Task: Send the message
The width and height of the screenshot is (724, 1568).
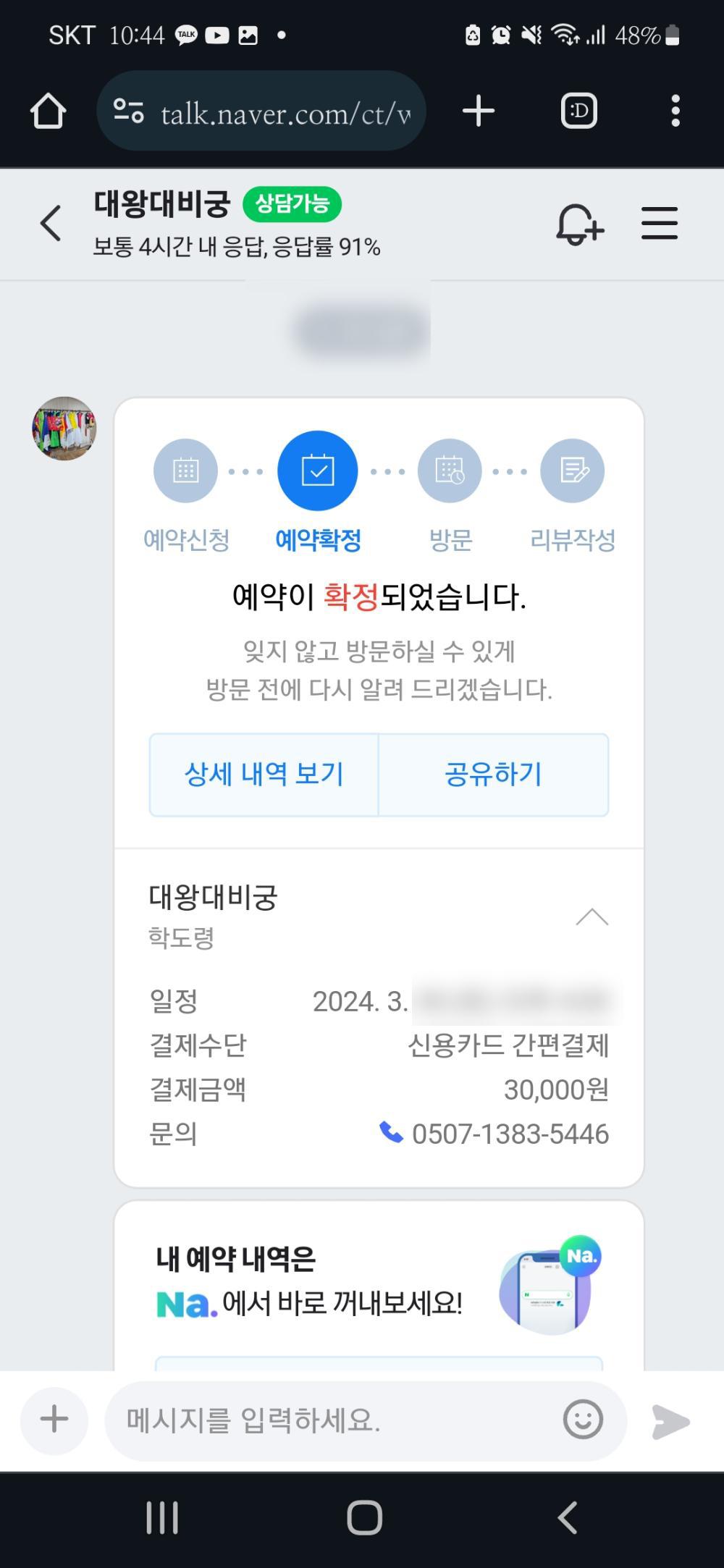Action: click(x=670, y=1421)
